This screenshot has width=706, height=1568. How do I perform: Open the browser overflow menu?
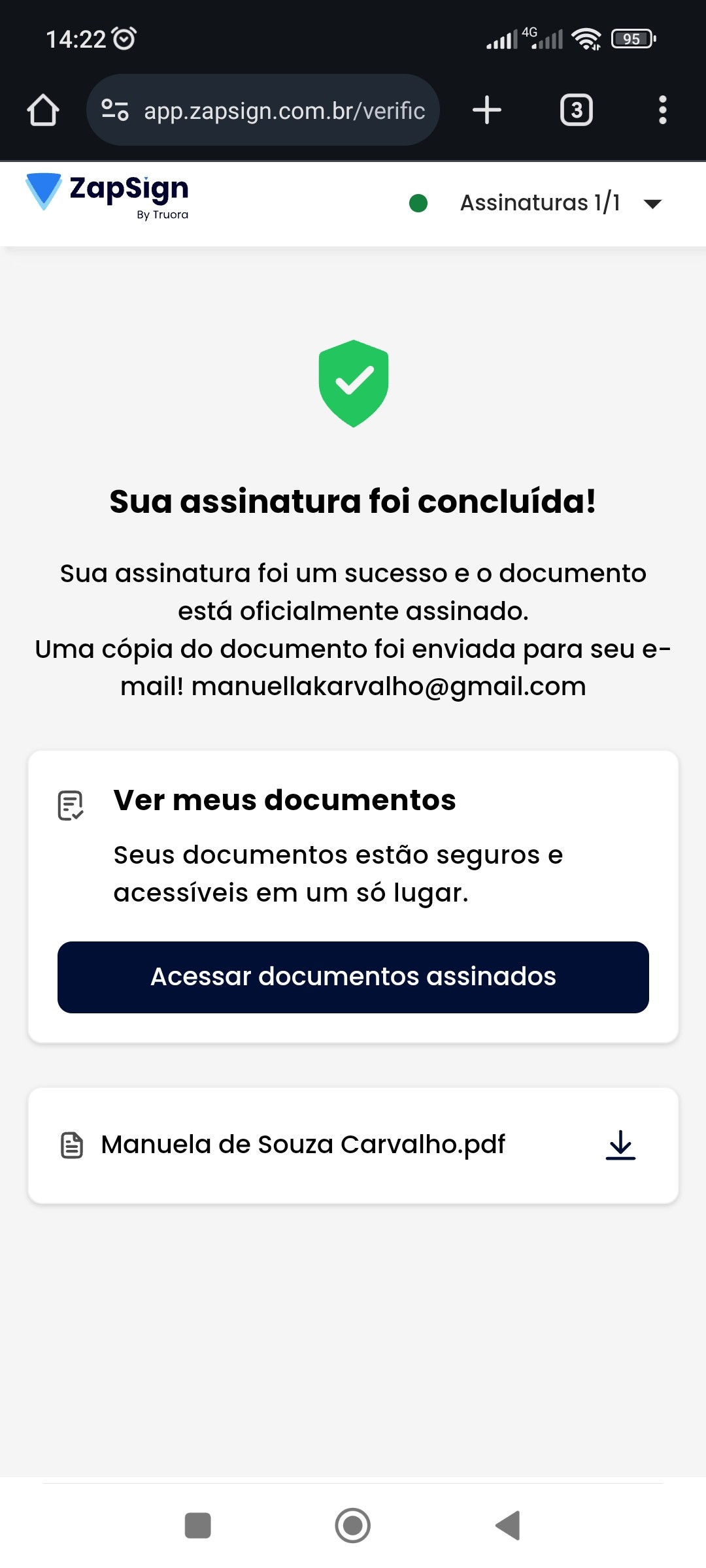point(662,110)
